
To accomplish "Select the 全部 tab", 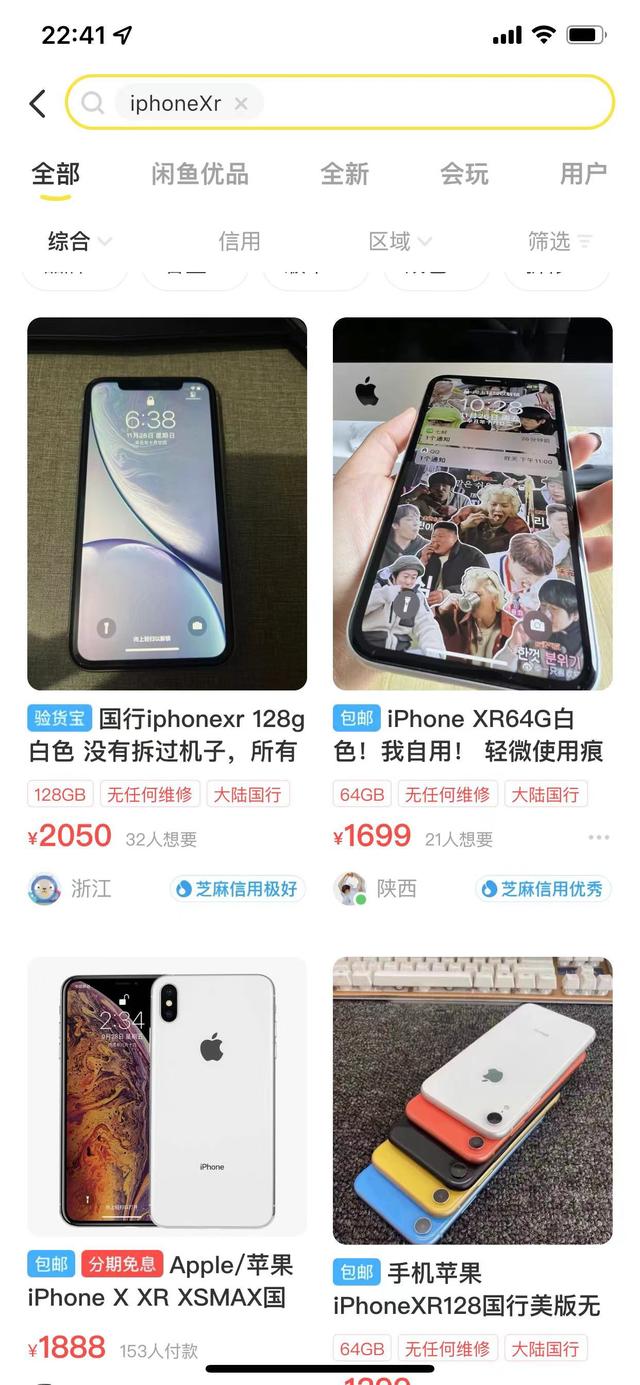I will click(55, 174).
